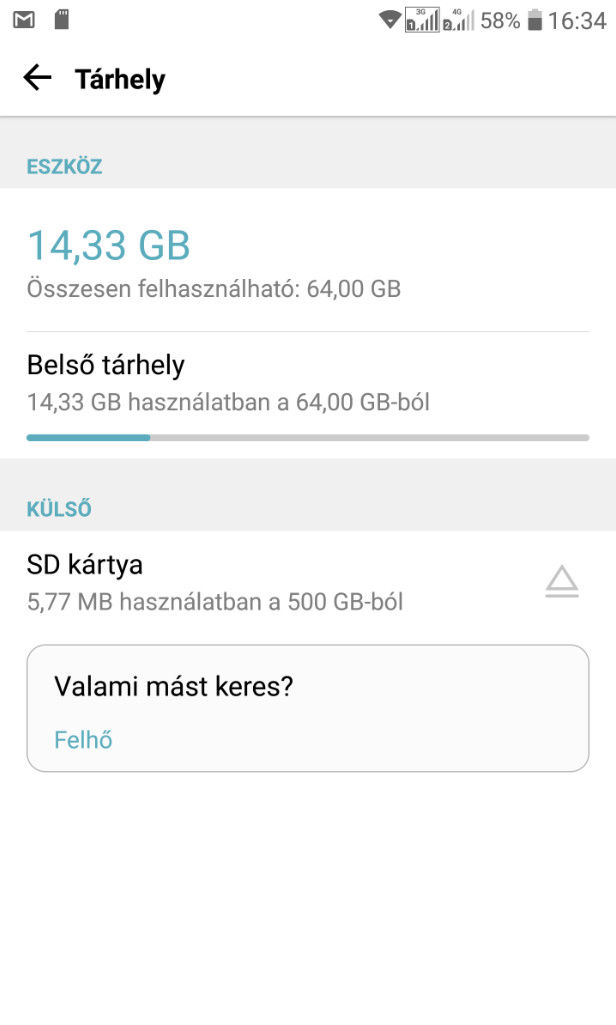Eject the SD card
Viewport: 616px width, 1025px height.
point(562,582)
